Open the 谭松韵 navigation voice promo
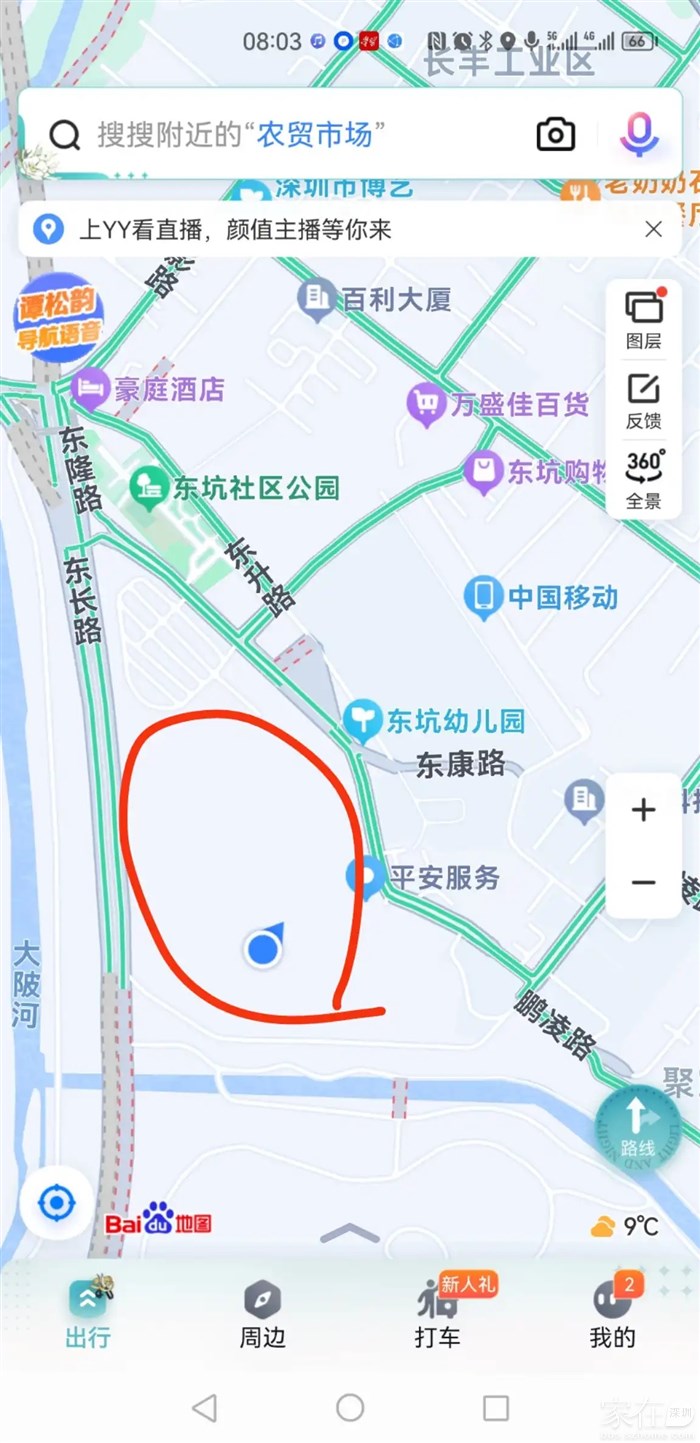 (x=57, y=317)
